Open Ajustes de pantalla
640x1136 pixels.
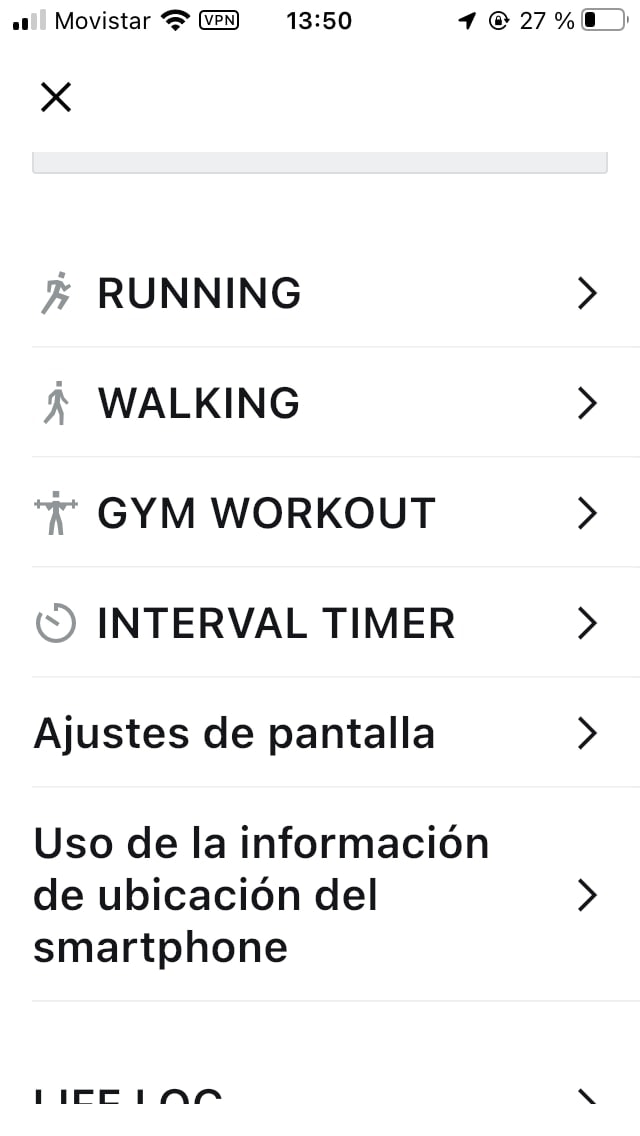click(x=318, y=733)
